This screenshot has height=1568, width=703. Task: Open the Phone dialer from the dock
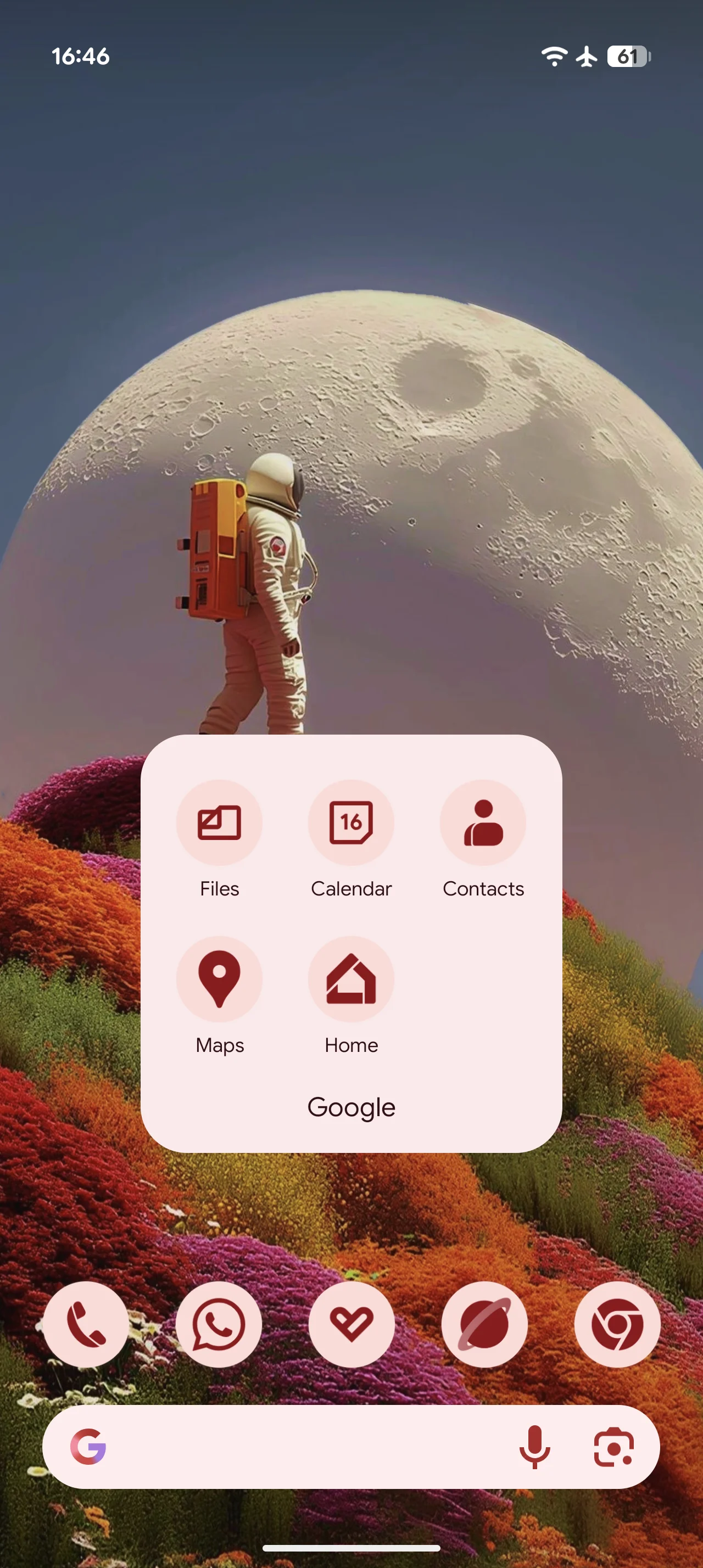coord(86,1325)
